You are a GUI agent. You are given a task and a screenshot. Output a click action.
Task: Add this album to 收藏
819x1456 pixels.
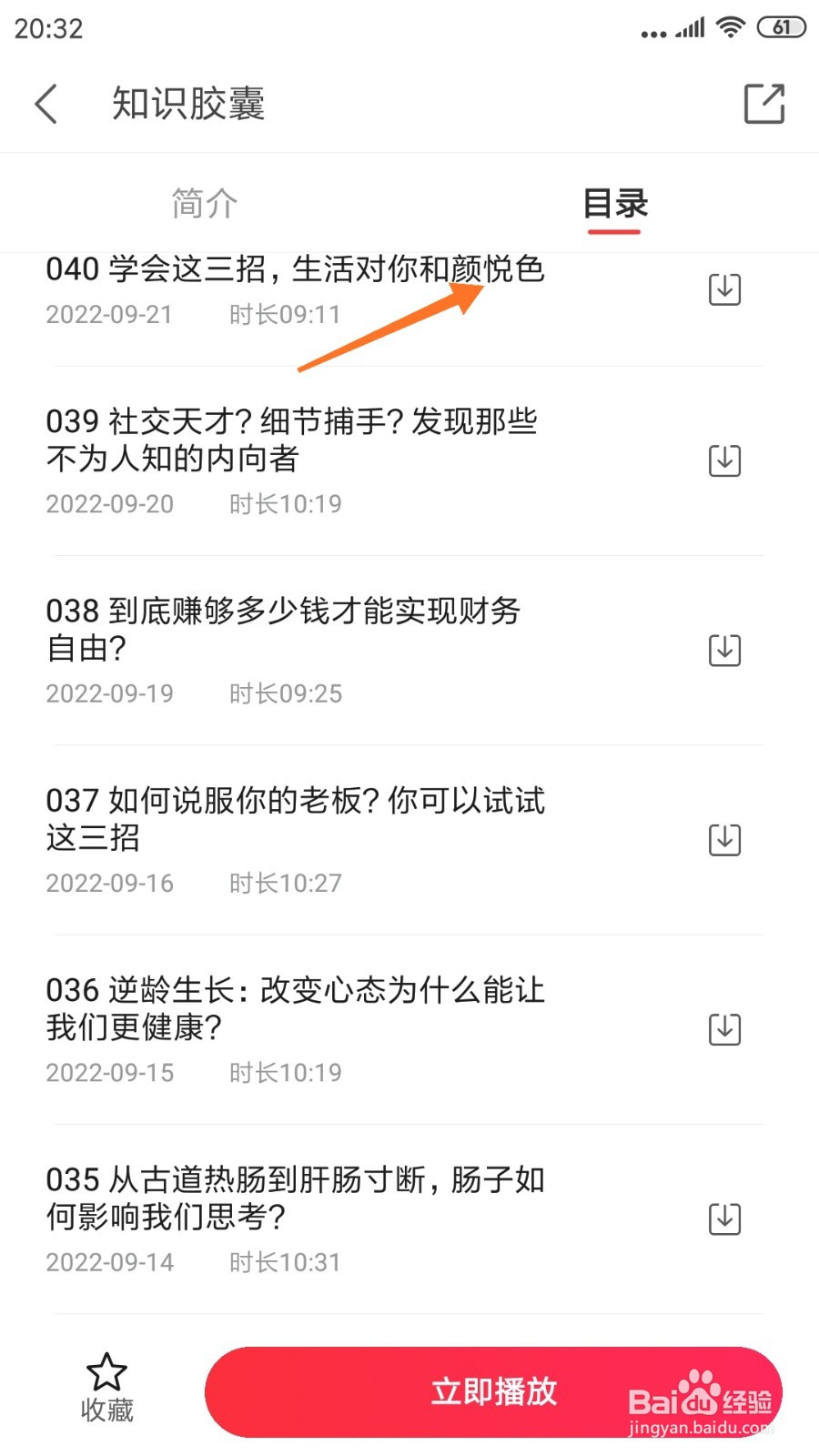click(x=106, y=1389)
